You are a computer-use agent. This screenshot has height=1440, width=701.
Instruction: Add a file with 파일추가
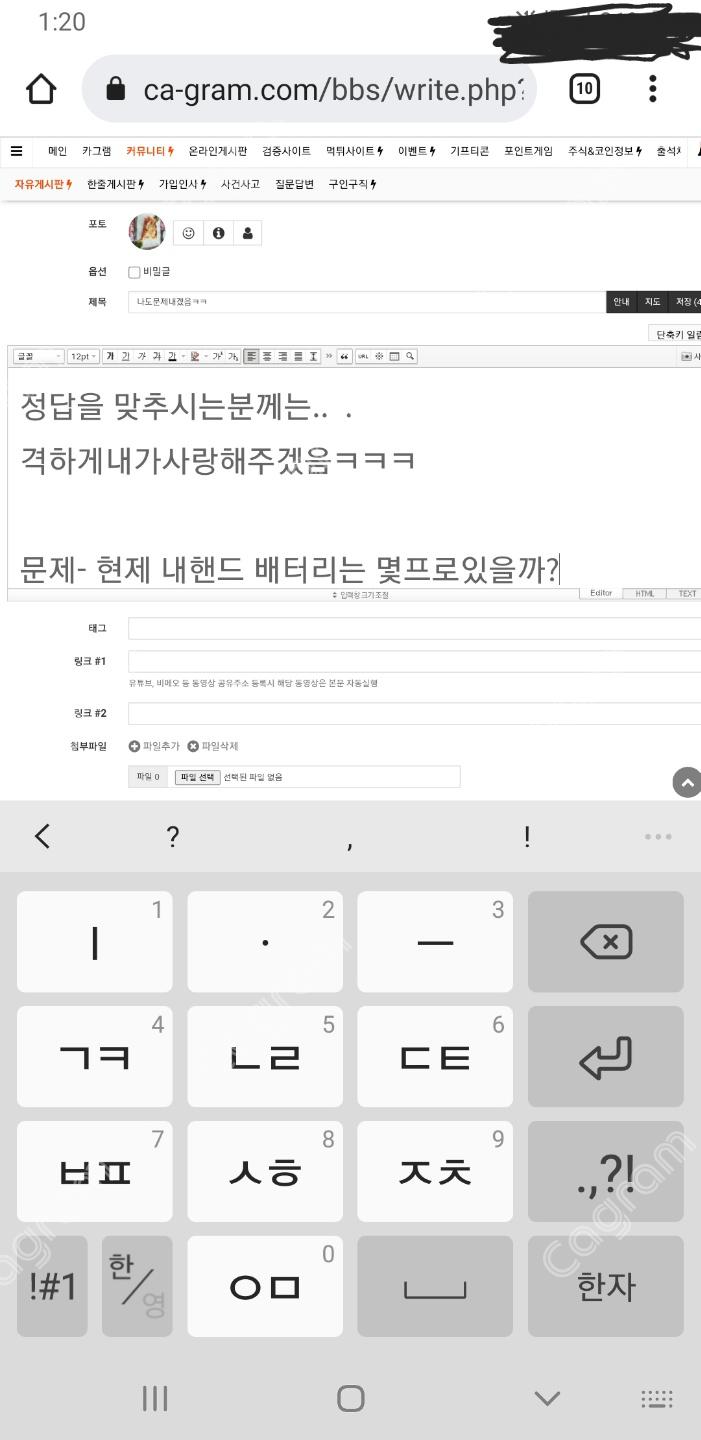pyautogui.click(x=154, y=746)
